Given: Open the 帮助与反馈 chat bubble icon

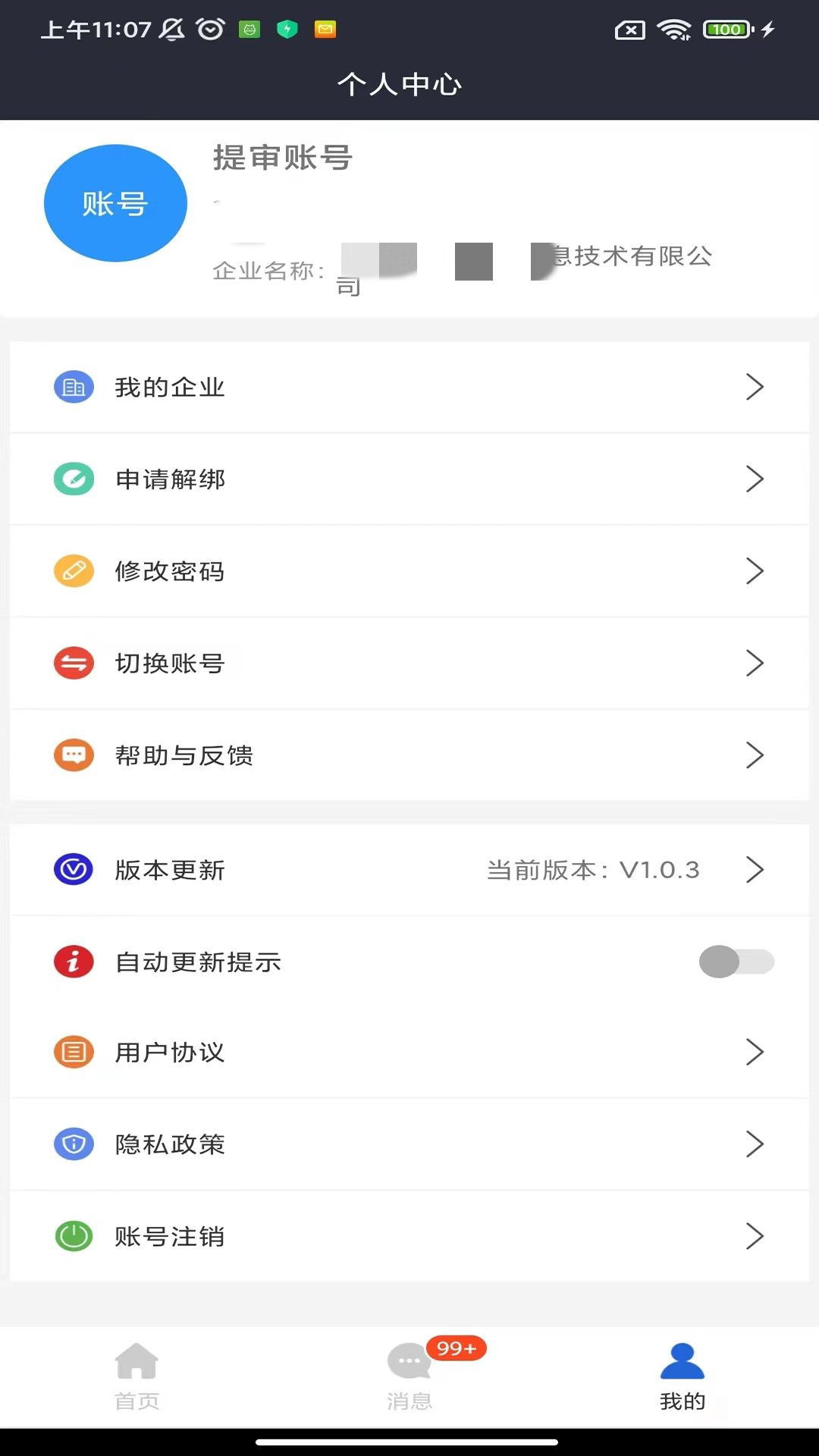Looking at the screenshot, I should coord(73,755).
